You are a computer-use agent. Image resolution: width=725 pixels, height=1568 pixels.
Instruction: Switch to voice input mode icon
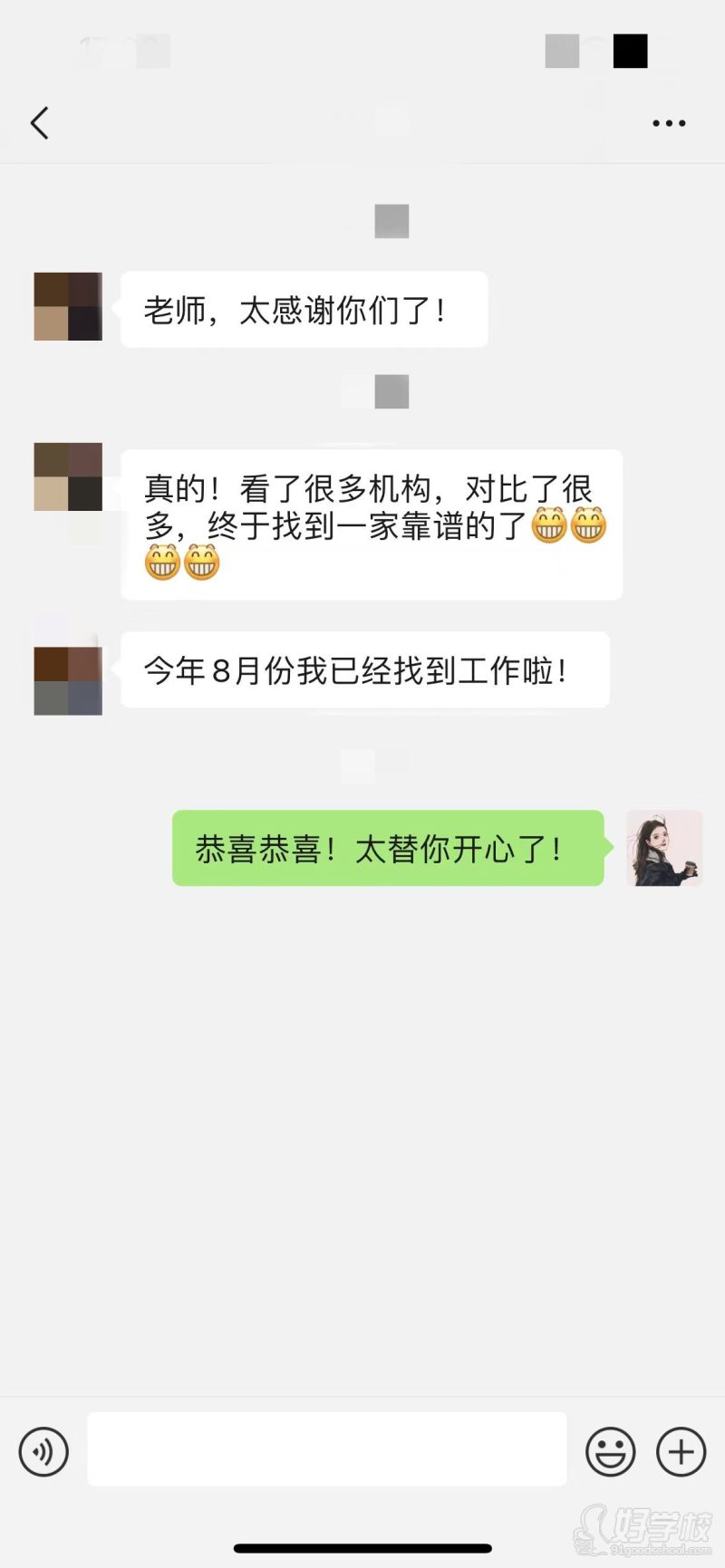point(43,1451)
